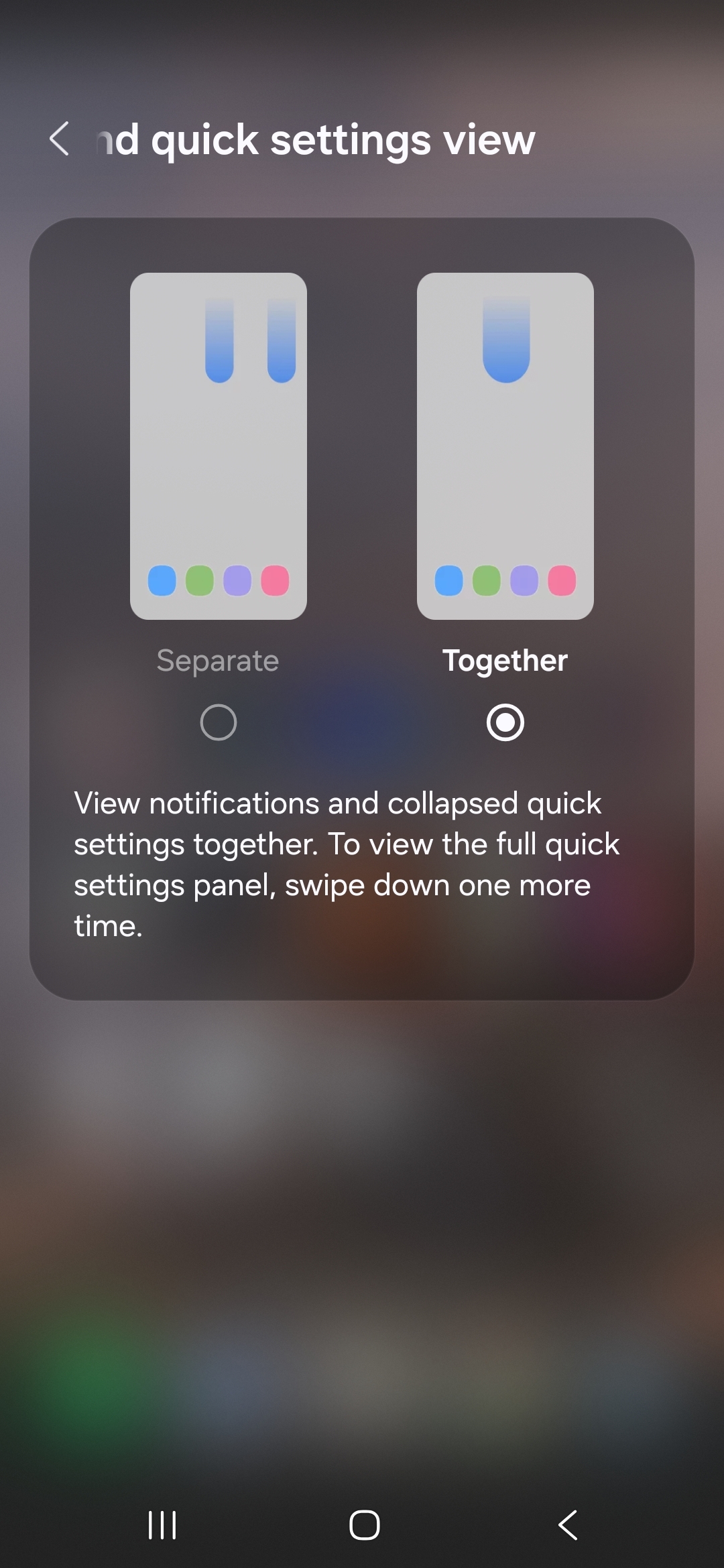Open recent apps from navigation bar
724x1568 pixels.
(162, 1525)
